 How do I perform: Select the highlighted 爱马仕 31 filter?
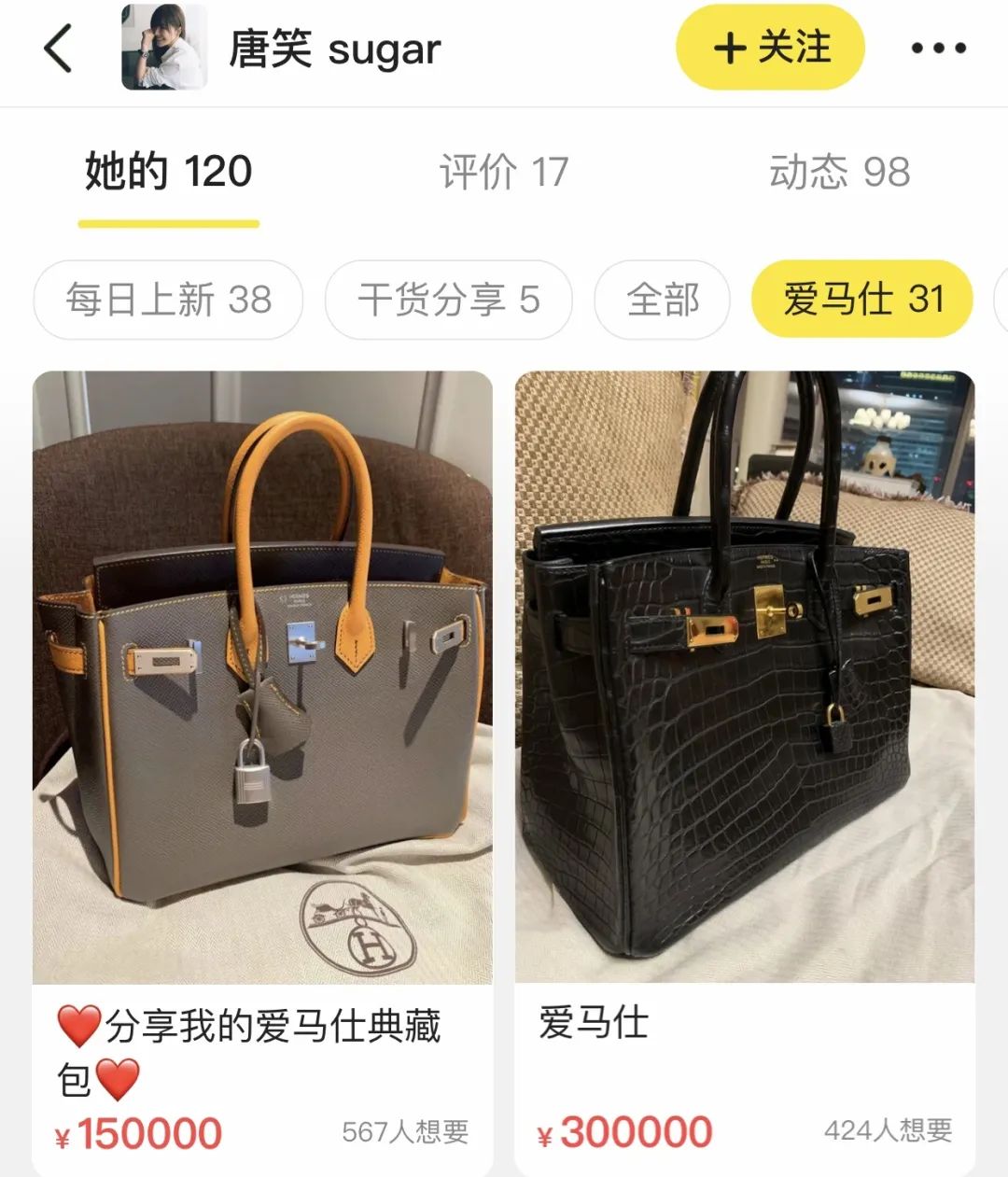point(861,299)
